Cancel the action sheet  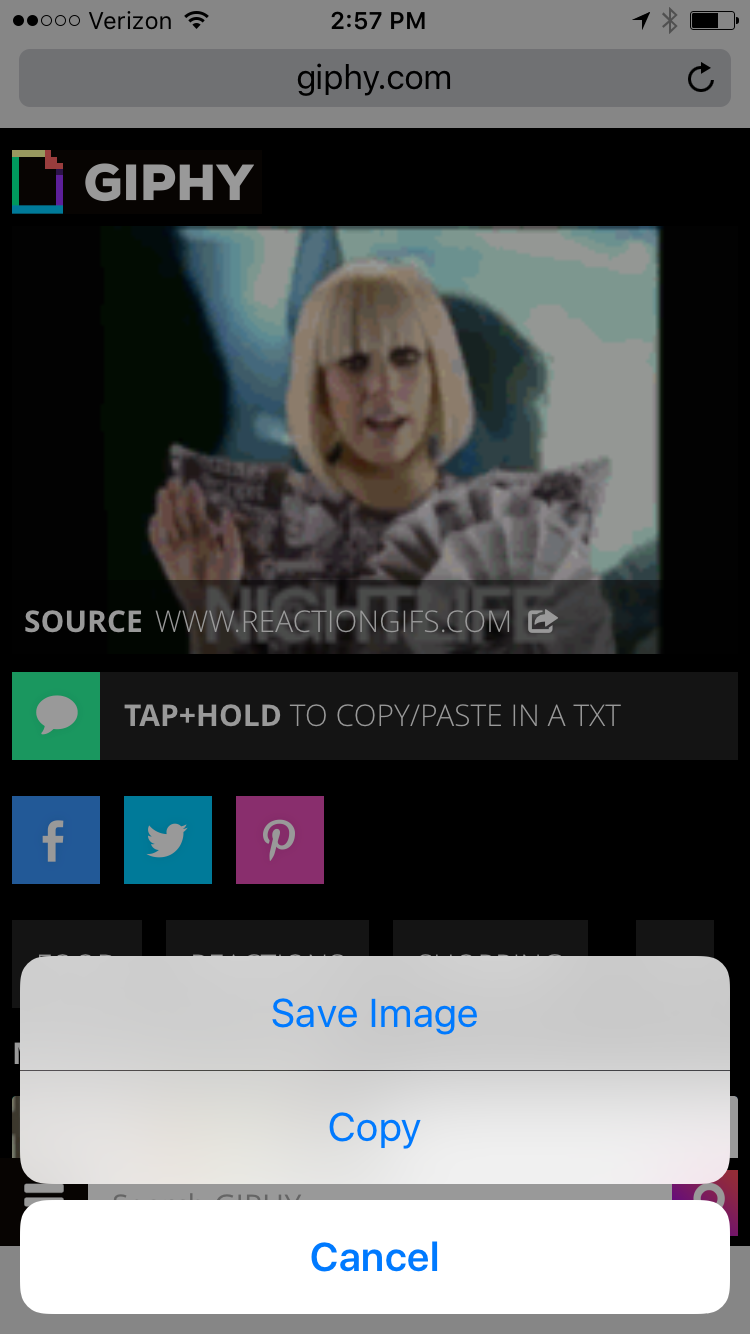pos(375,1257)
